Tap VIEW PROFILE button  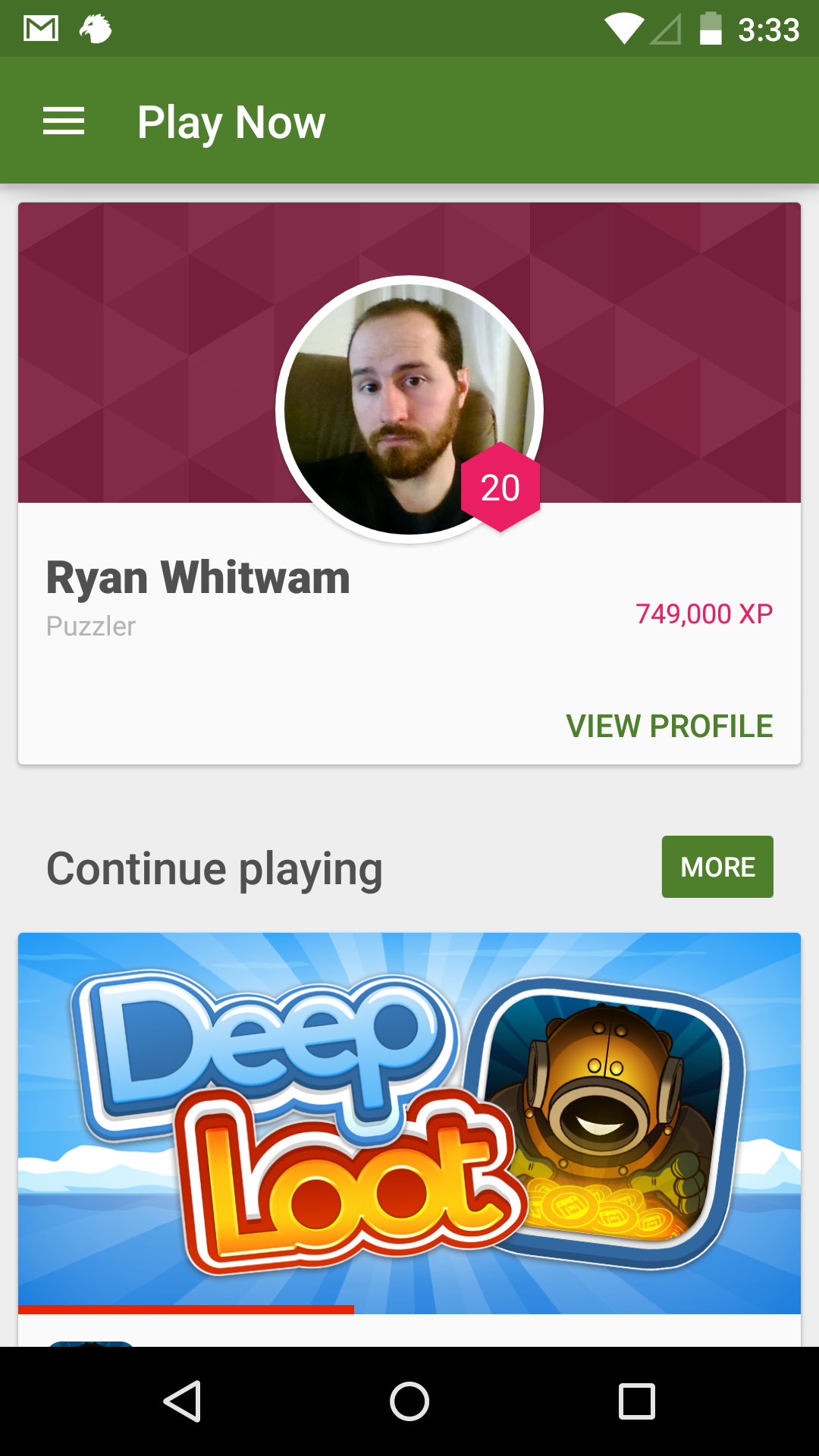point(669,726)
